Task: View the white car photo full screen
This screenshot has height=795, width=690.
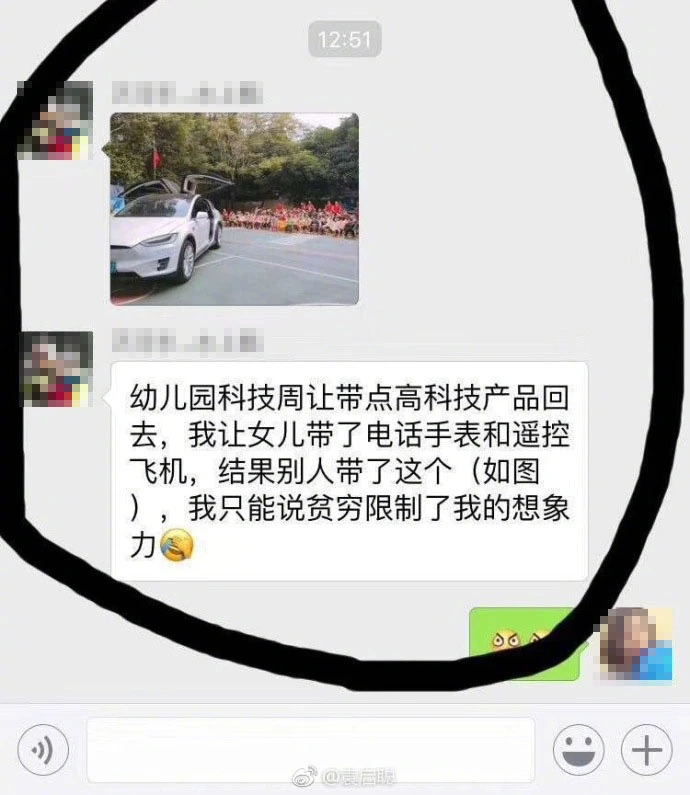Action: (234, 208)
